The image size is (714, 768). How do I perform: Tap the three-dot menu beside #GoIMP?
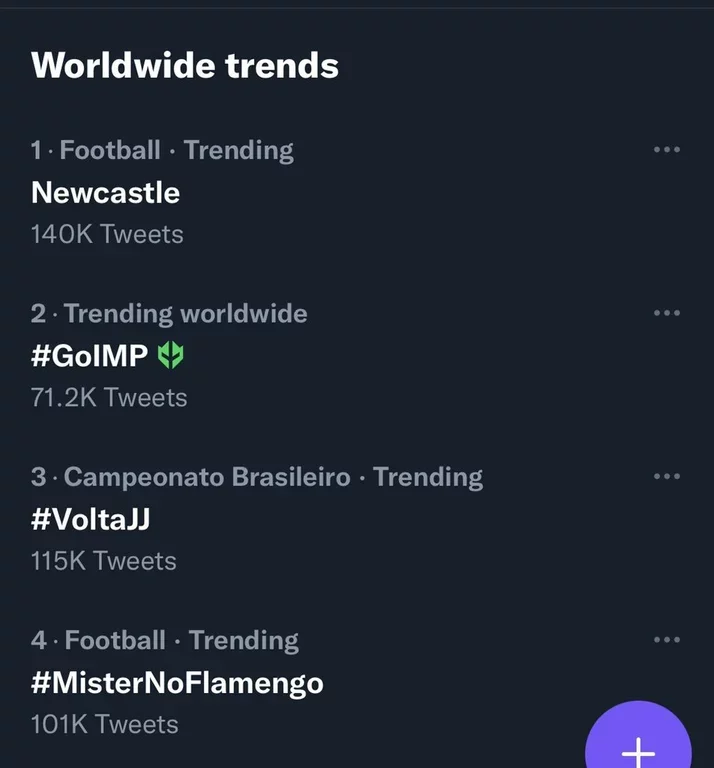point(666,313)
